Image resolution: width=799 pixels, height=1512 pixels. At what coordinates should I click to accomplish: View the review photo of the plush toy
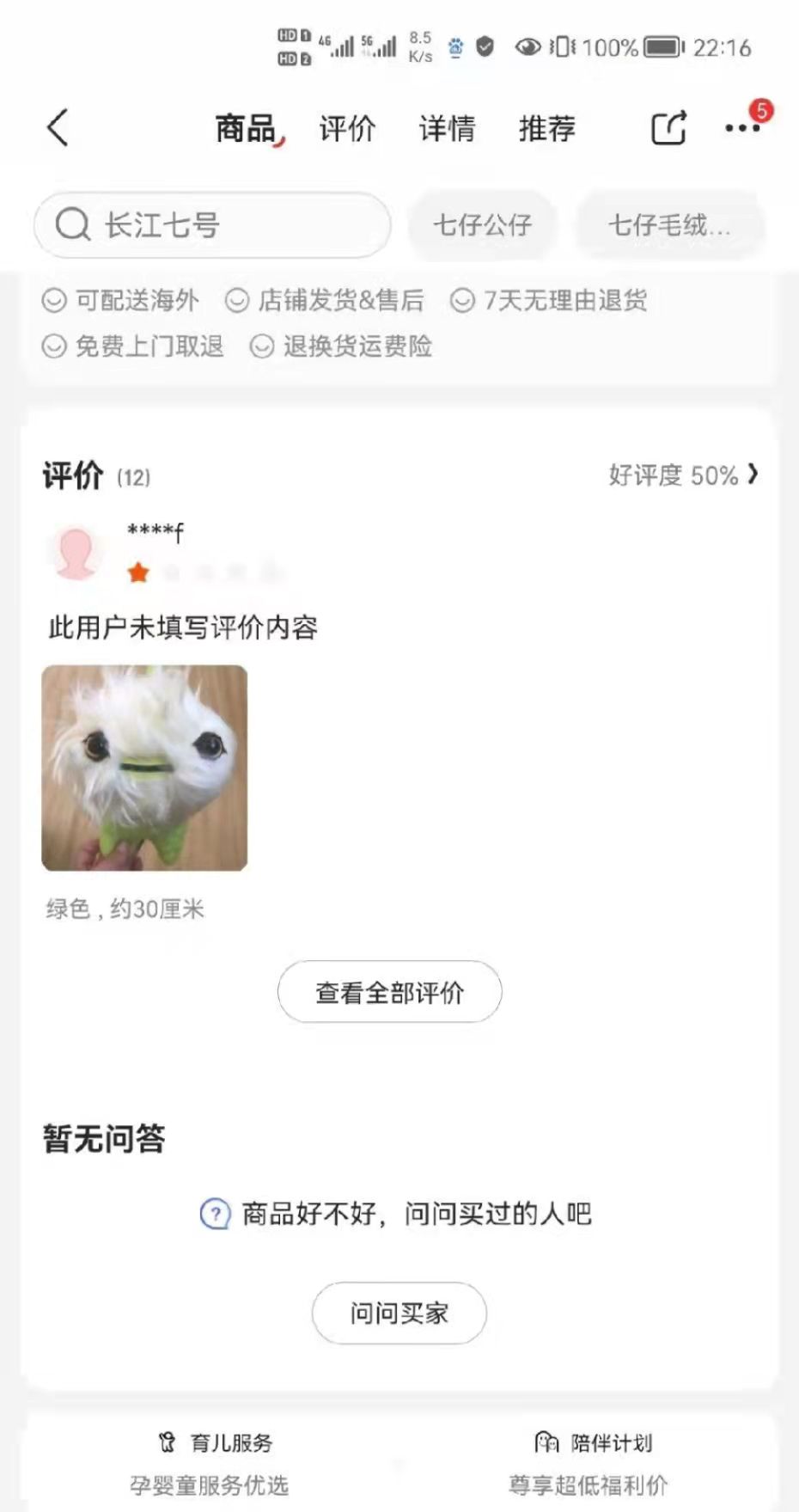click(144, 768)
